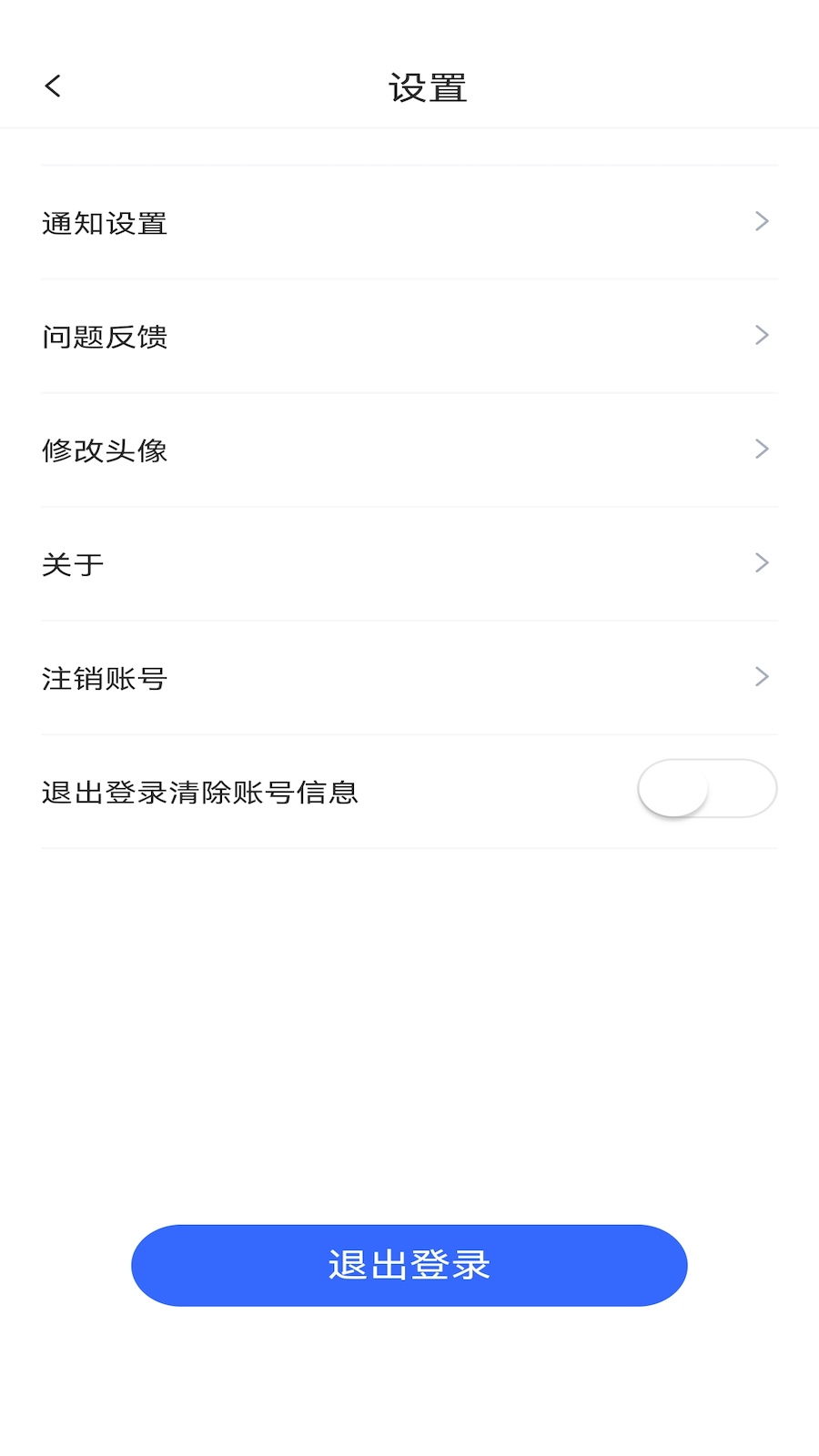Click the arrow next to 修改头像

[x=763, y=449]
